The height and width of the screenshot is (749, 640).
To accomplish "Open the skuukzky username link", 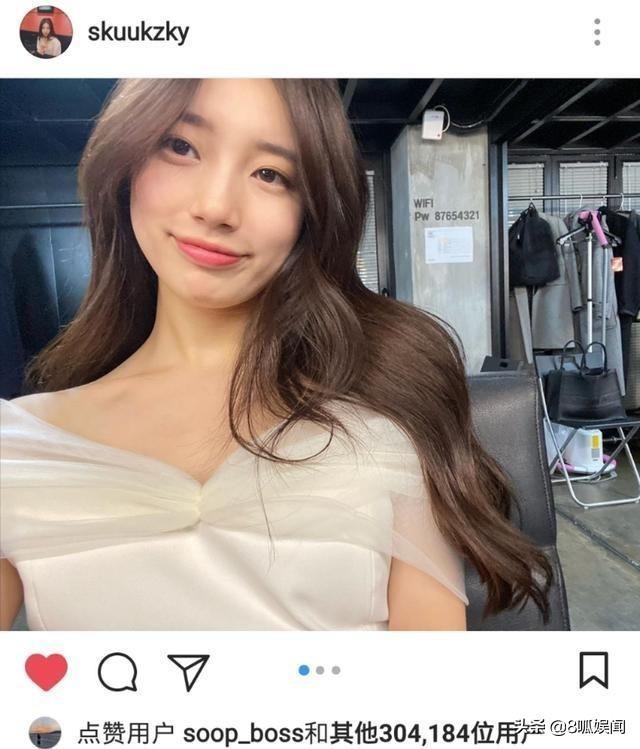I will [x=138, y=32].
